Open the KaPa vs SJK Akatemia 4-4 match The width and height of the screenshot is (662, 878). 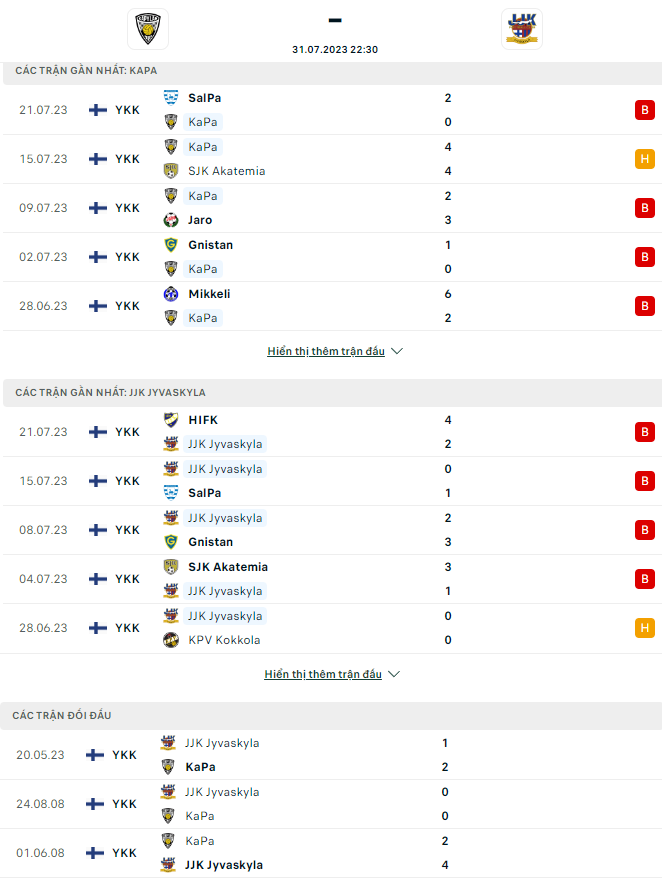[x=330, y=159]
